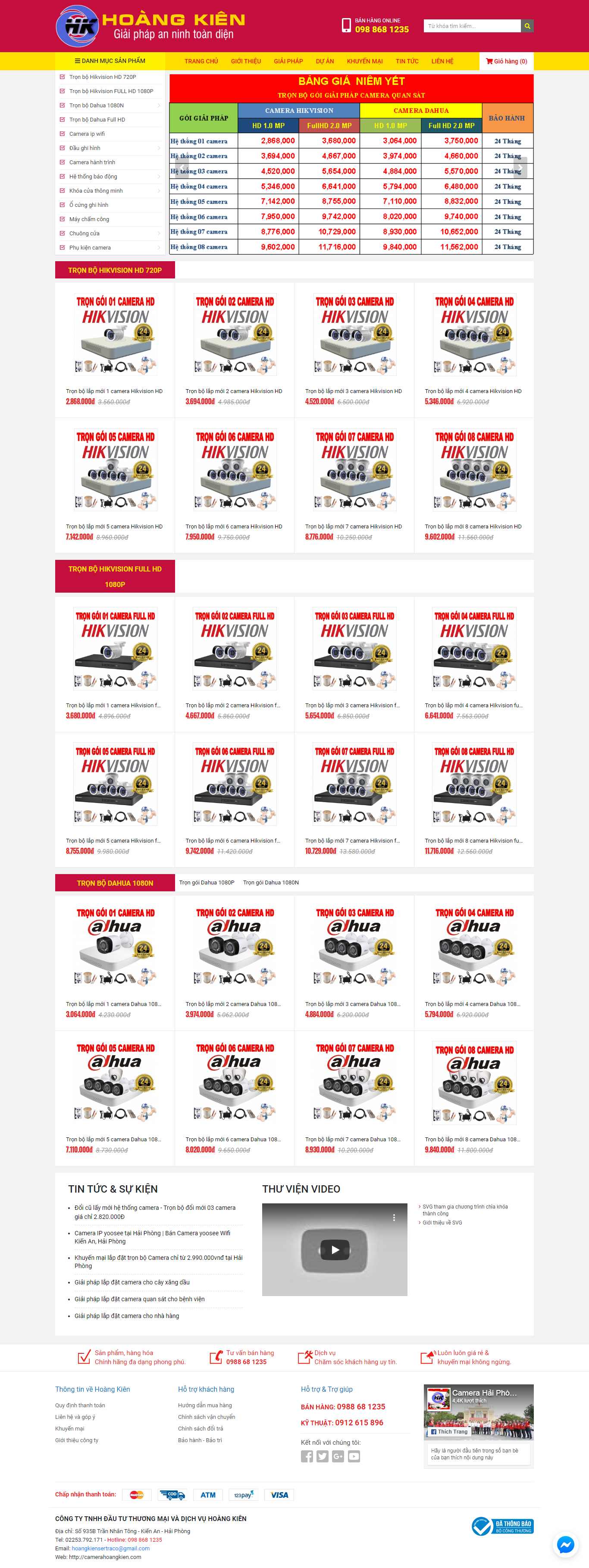589x1568 pixels.
Task: Open Trọn gói 01 camera Hikvision HD product
Action: tap(115, 336)
